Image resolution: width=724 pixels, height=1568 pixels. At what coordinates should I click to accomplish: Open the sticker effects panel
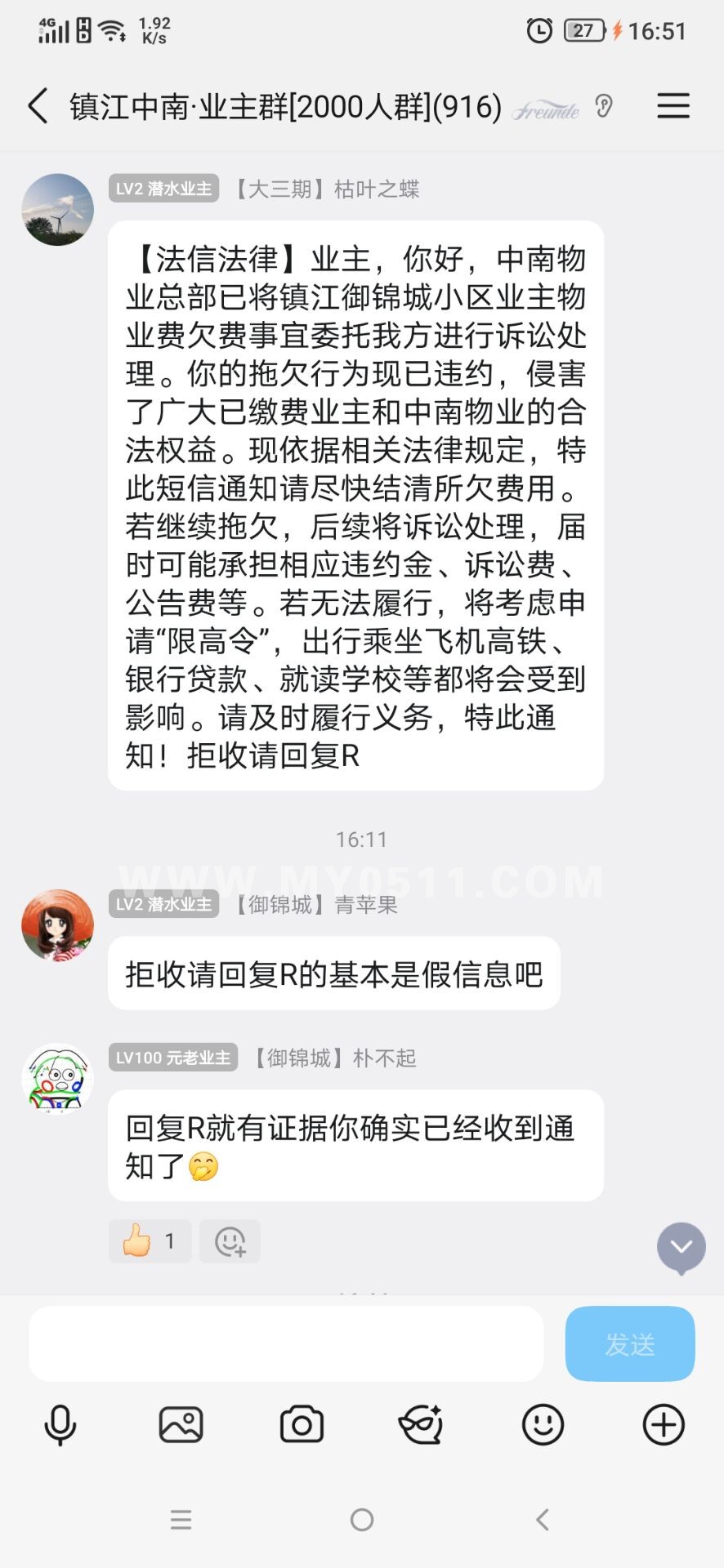pos(422,1425)
